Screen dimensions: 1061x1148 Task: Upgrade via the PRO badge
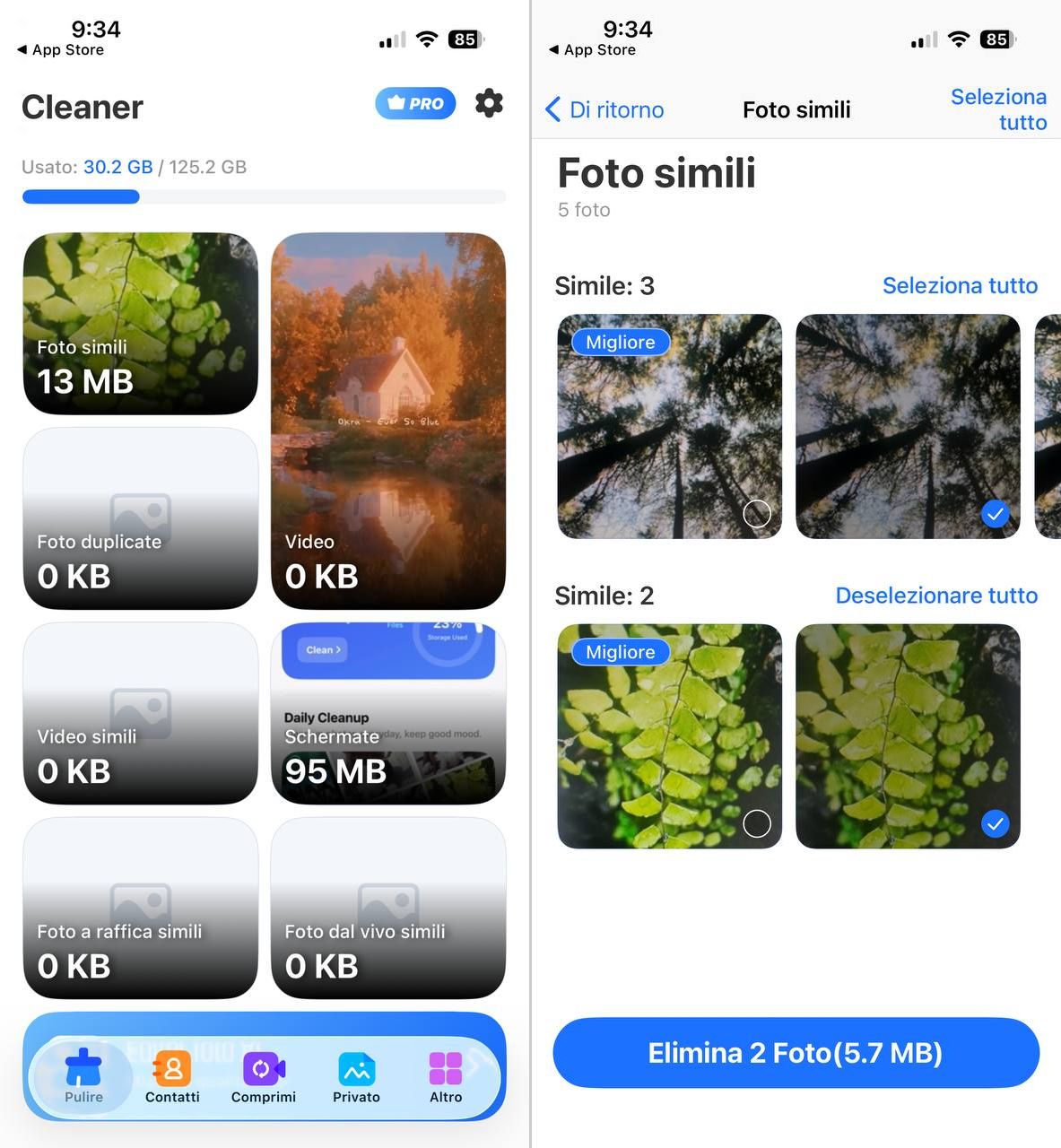[x=415, y=103]
